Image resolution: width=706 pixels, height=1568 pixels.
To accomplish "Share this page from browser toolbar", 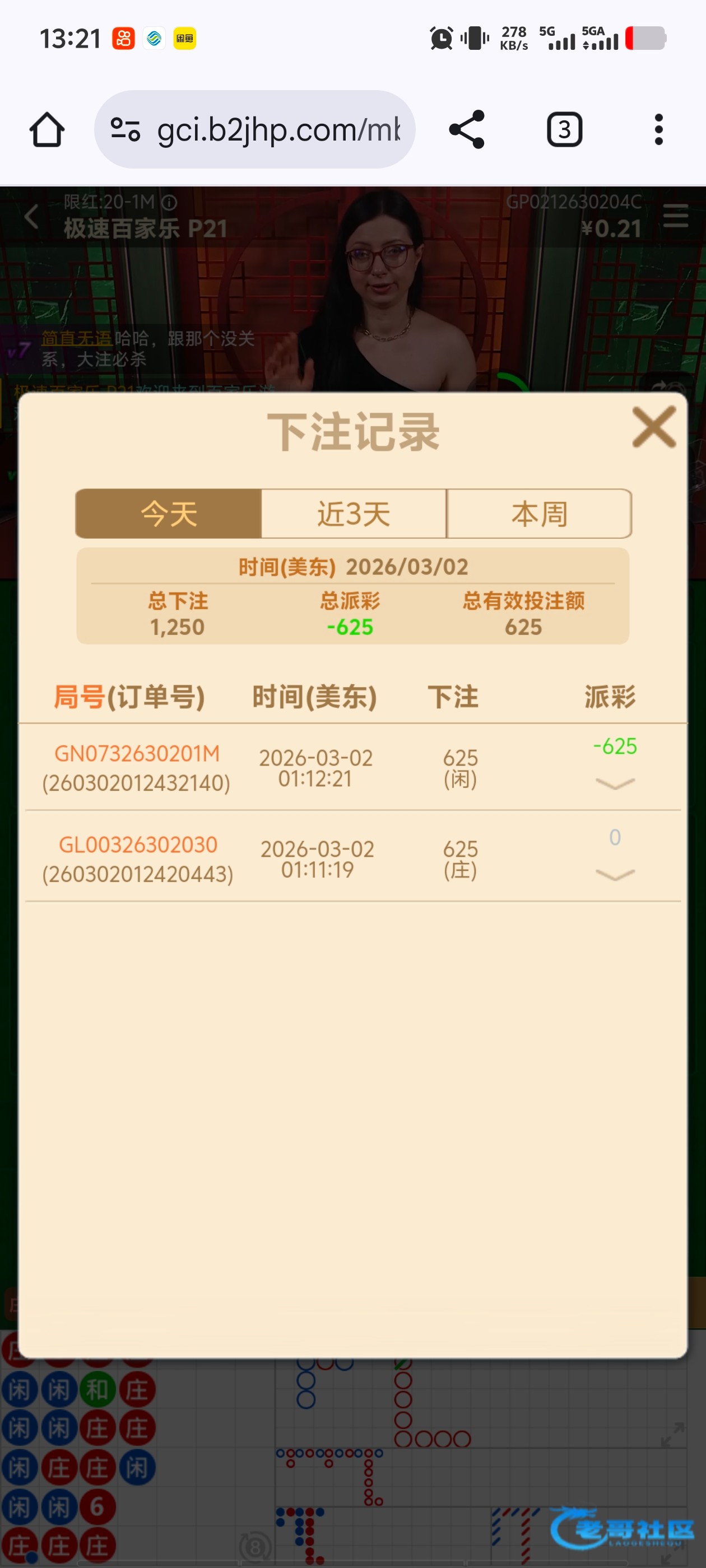I will tap(467, 130).
